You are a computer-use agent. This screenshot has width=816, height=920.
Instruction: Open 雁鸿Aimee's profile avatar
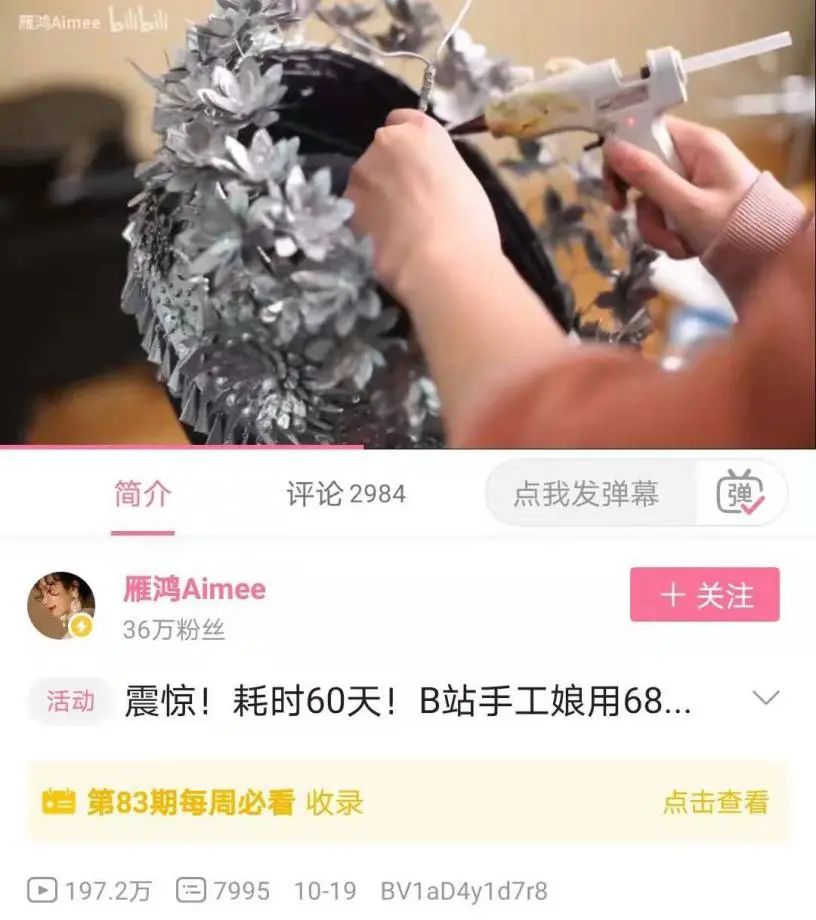pyautogui.click(x=61, y=605)
